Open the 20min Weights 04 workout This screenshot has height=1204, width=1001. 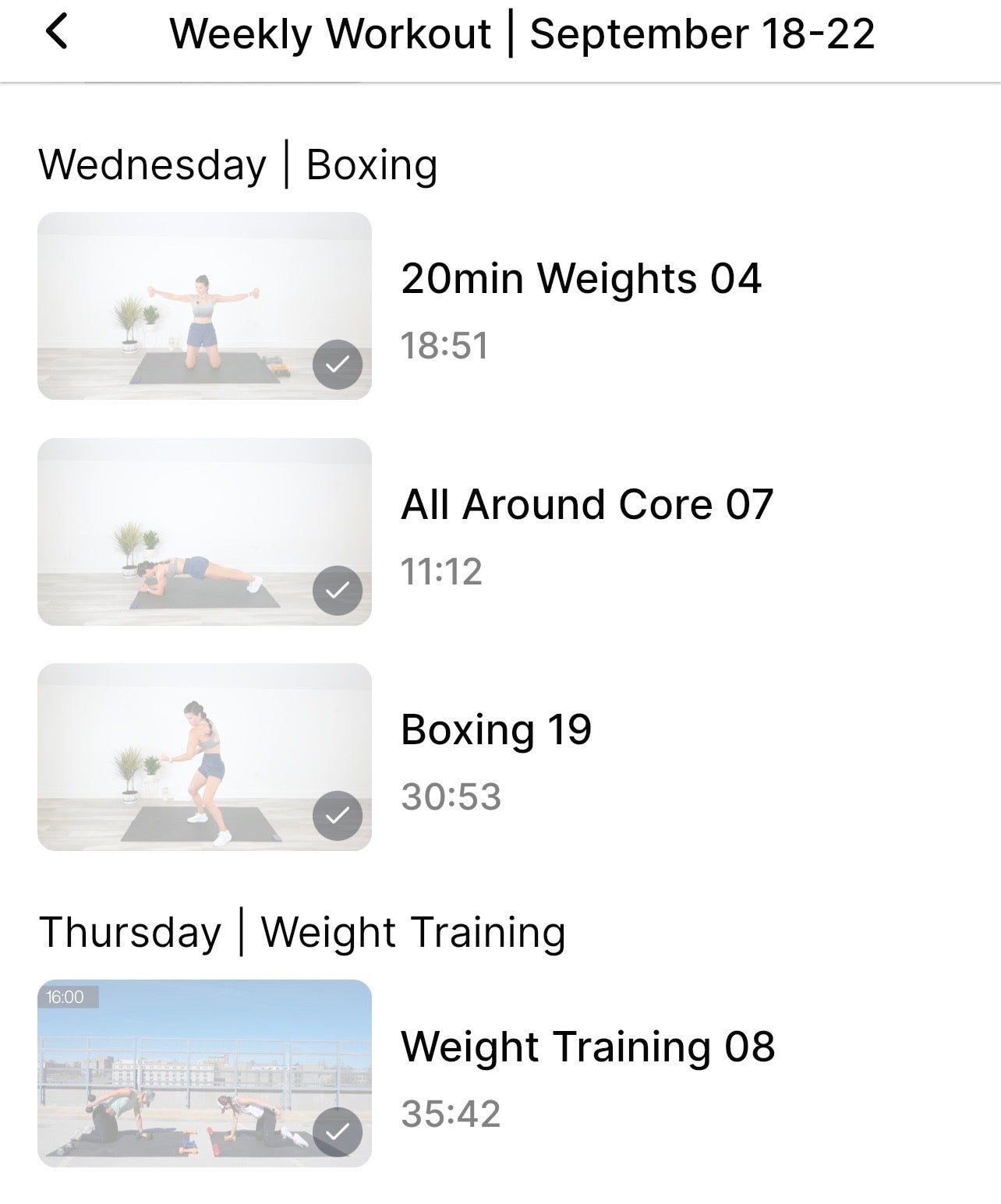580,279
